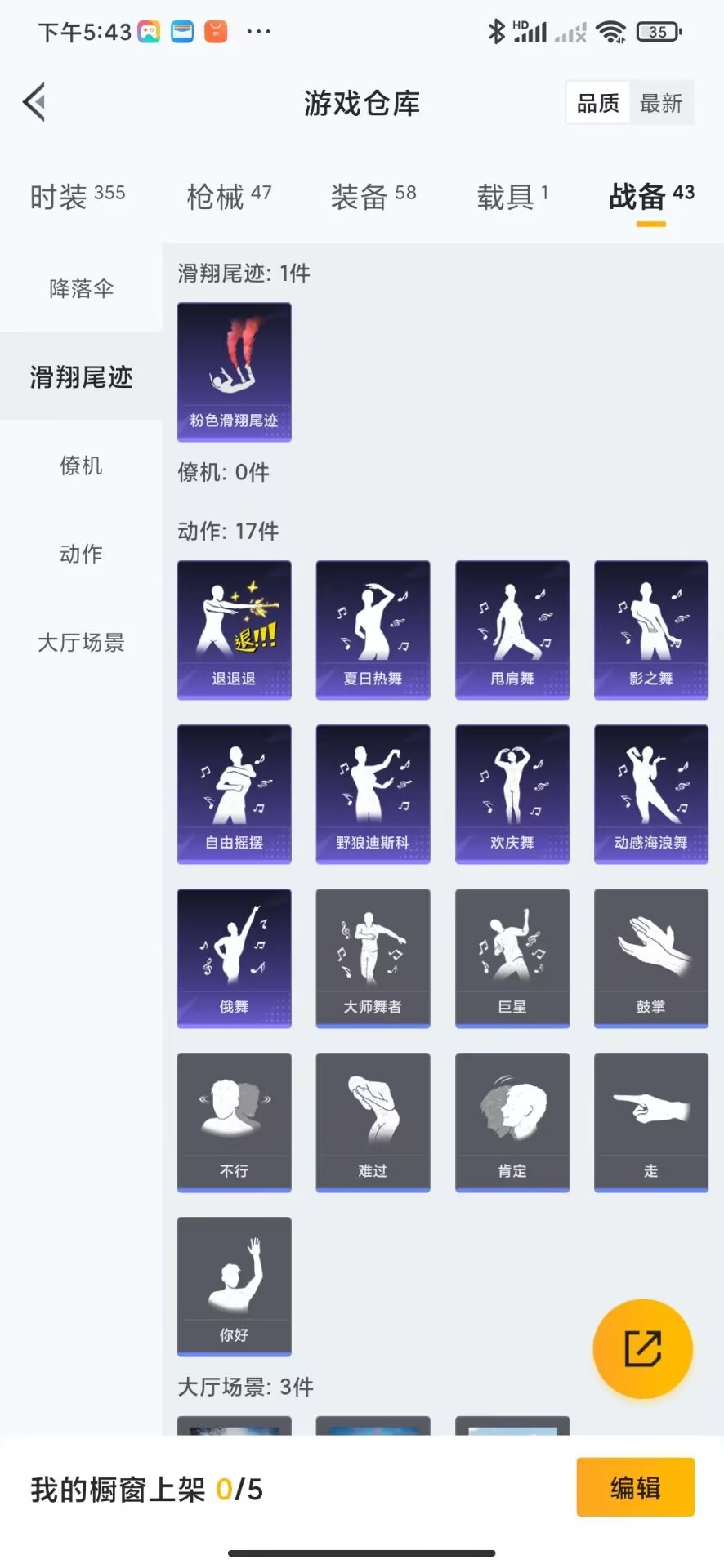Open the 野狼迪斯科 dance item
The image size is (724, 1568).
(x=373, y=794)
